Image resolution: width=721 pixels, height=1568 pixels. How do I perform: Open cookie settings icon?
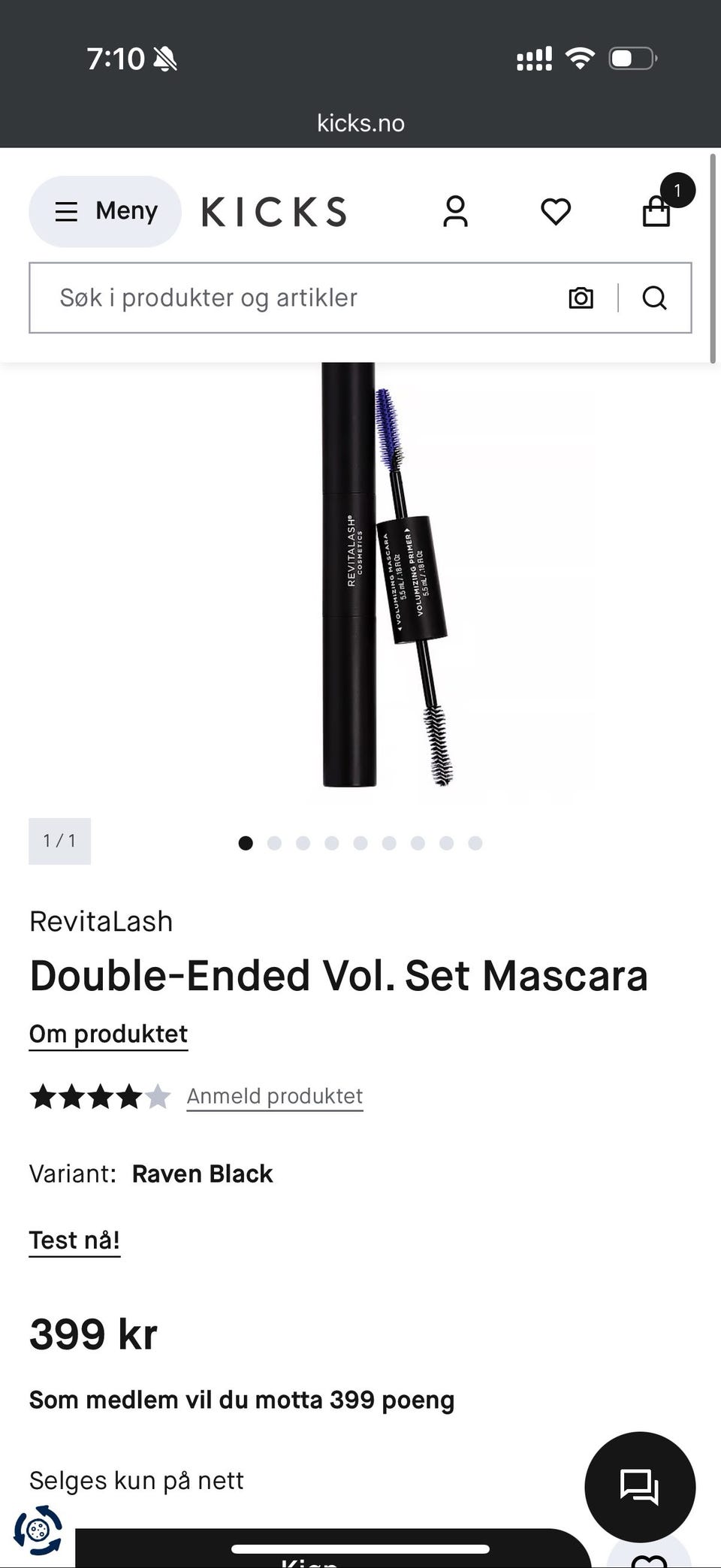(x=38, y=1530)
